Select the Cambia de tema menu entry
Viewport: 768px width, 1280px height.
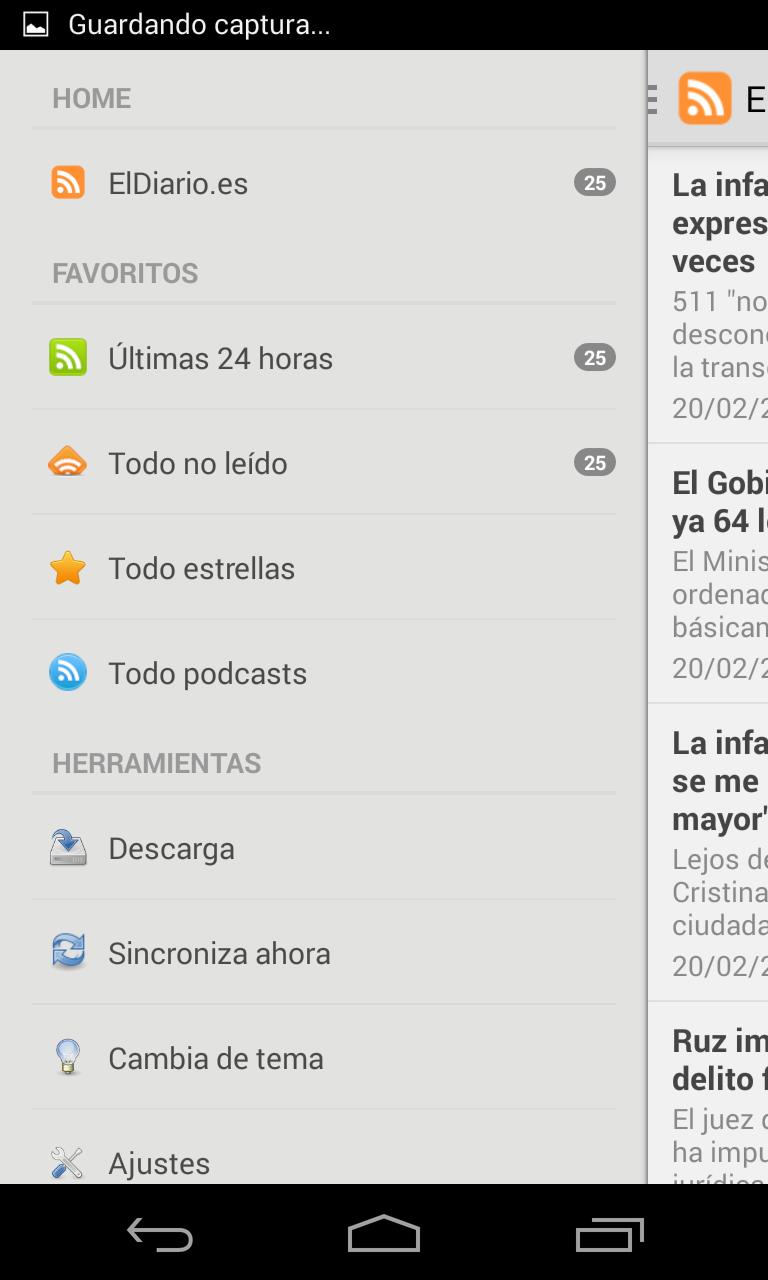coord(216,1058)
